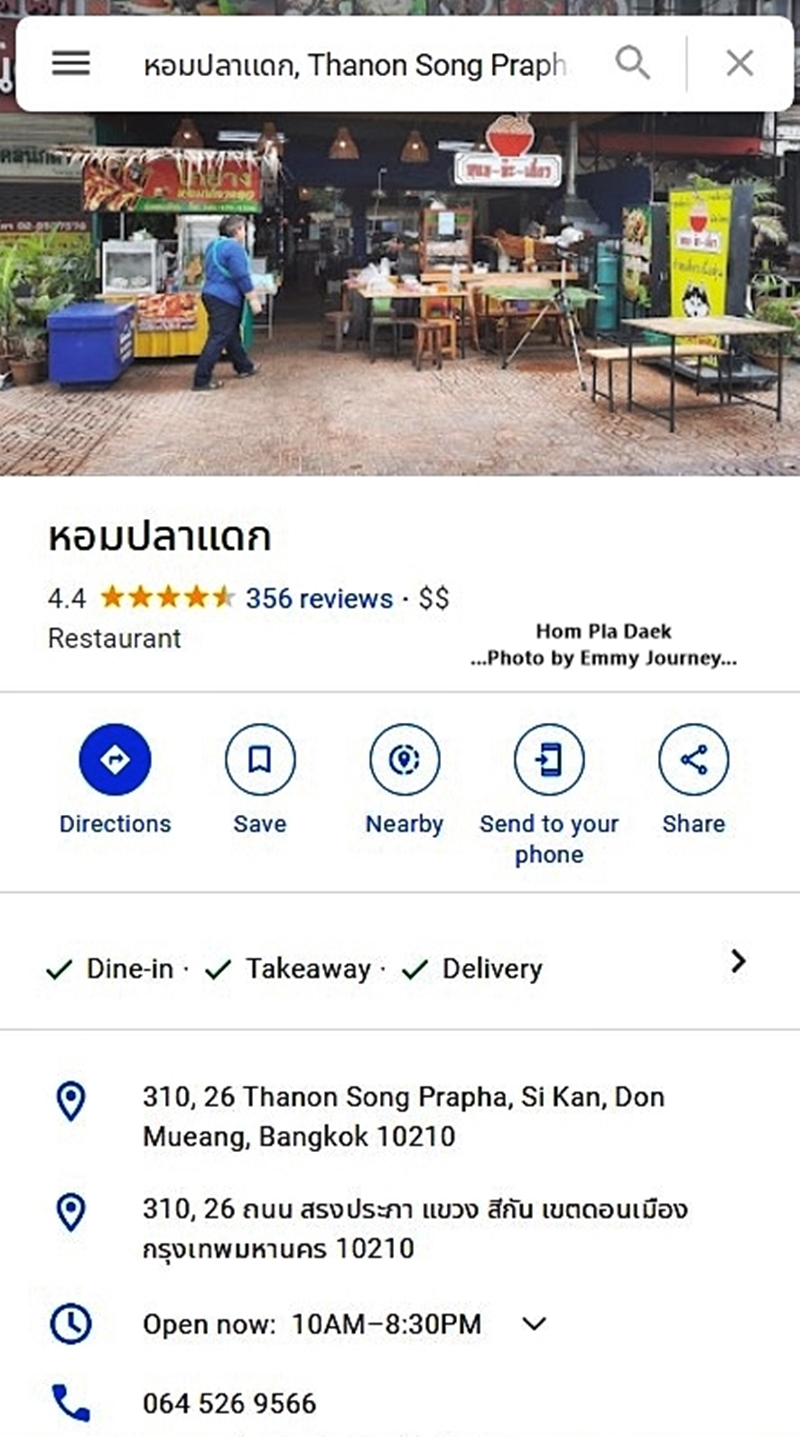This screenshot has width=800, height=1437.
Task: Save this place
Action: click(x=260, y=760)
